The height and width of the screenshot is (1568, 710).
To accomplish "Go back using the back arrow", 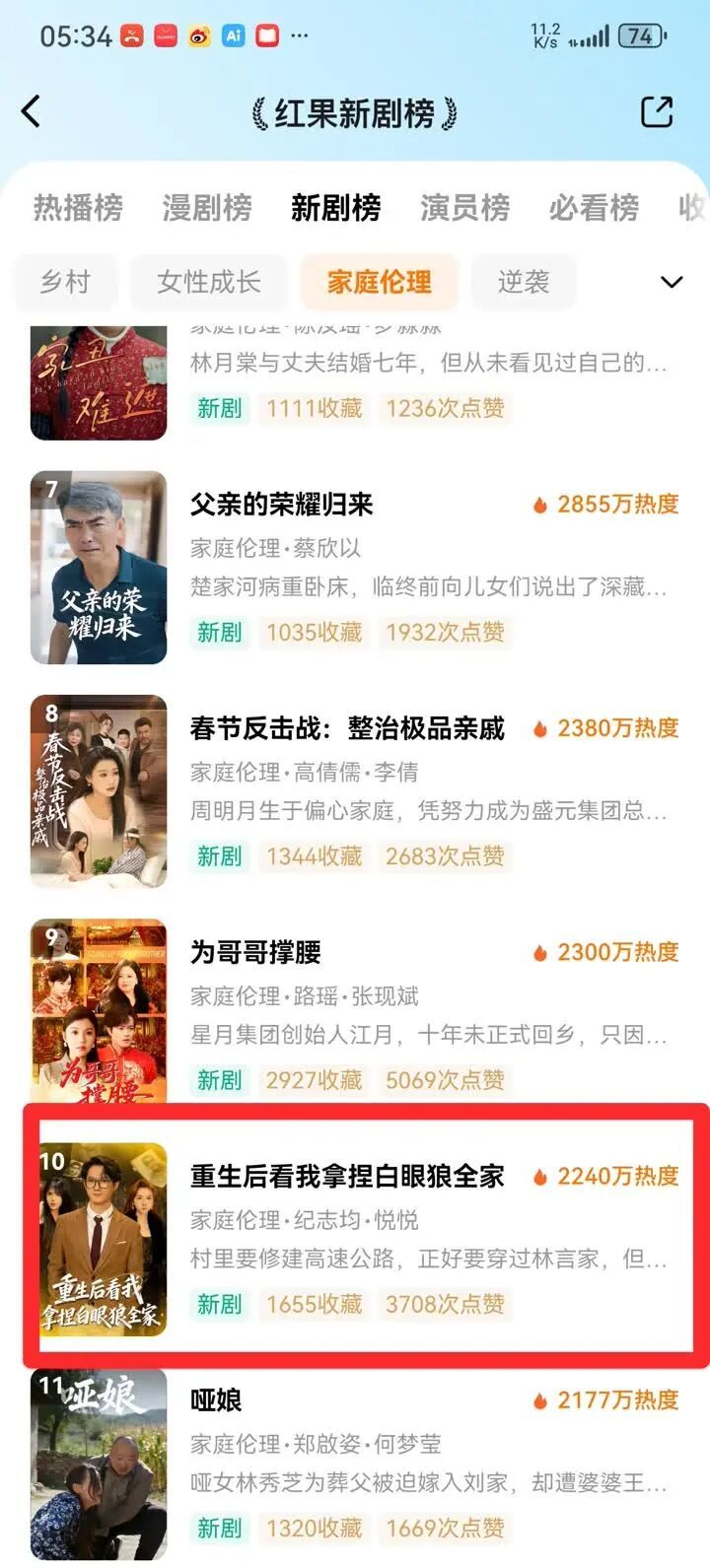I will coord(32,112).
